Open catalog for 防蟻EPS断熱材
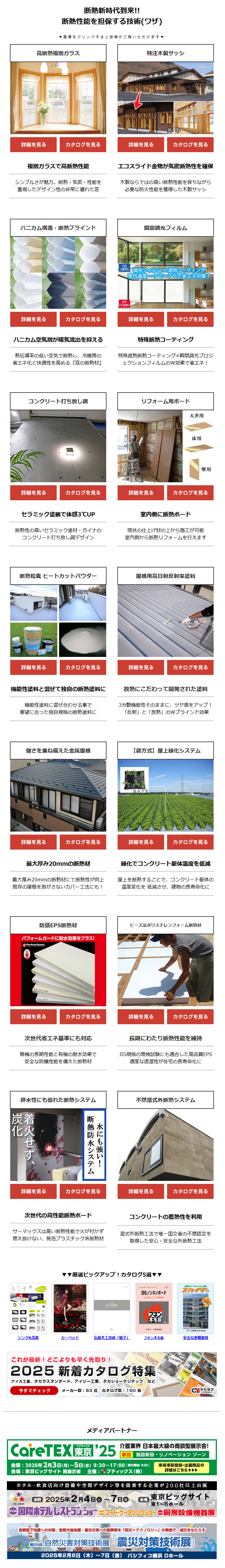The width and height of the screenshot is (225, 1568). (83, 1016)
